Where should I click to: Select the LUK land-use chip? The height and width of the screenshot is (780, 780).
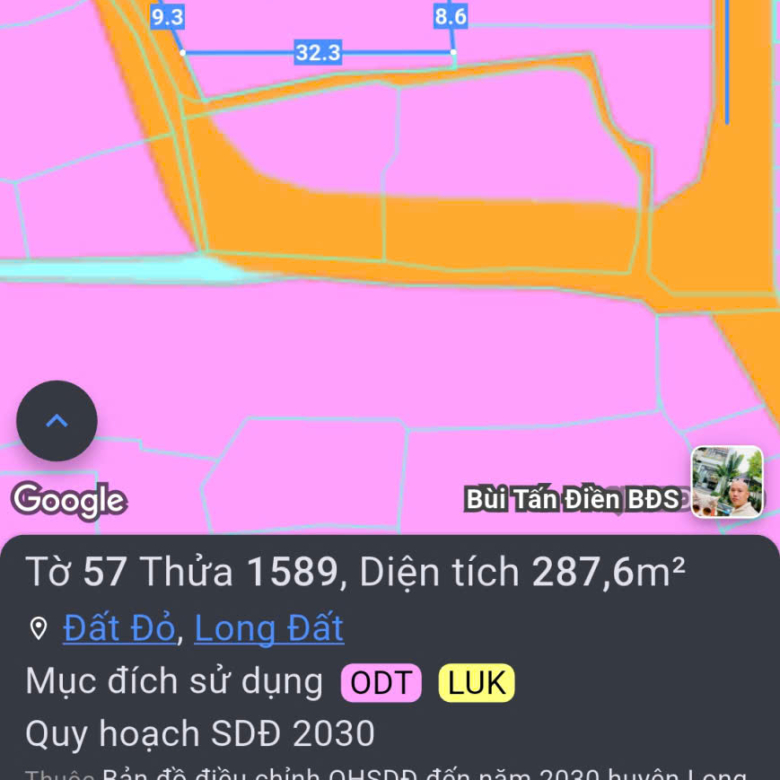476,683
